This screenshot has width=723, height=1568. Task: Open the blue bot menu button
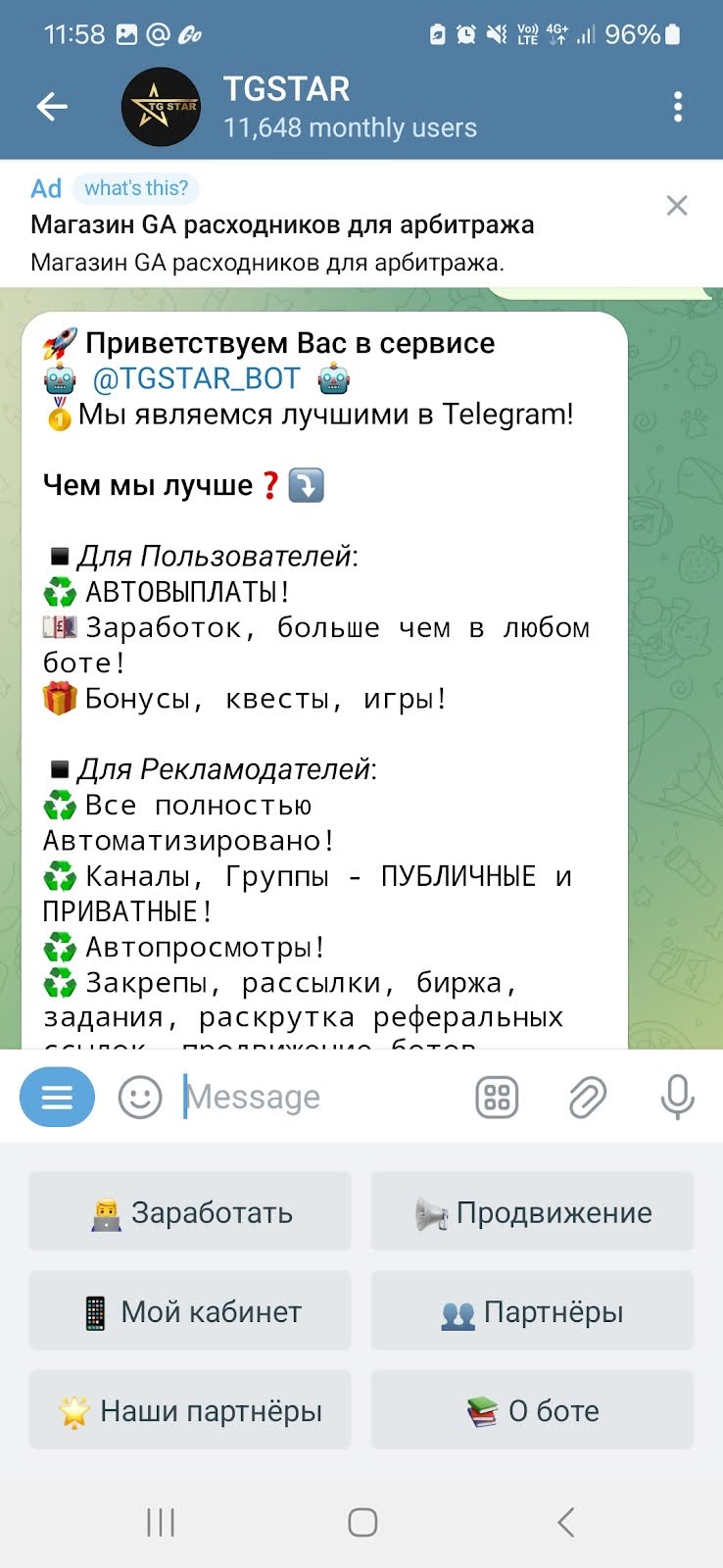click(x=57, y=1097)
